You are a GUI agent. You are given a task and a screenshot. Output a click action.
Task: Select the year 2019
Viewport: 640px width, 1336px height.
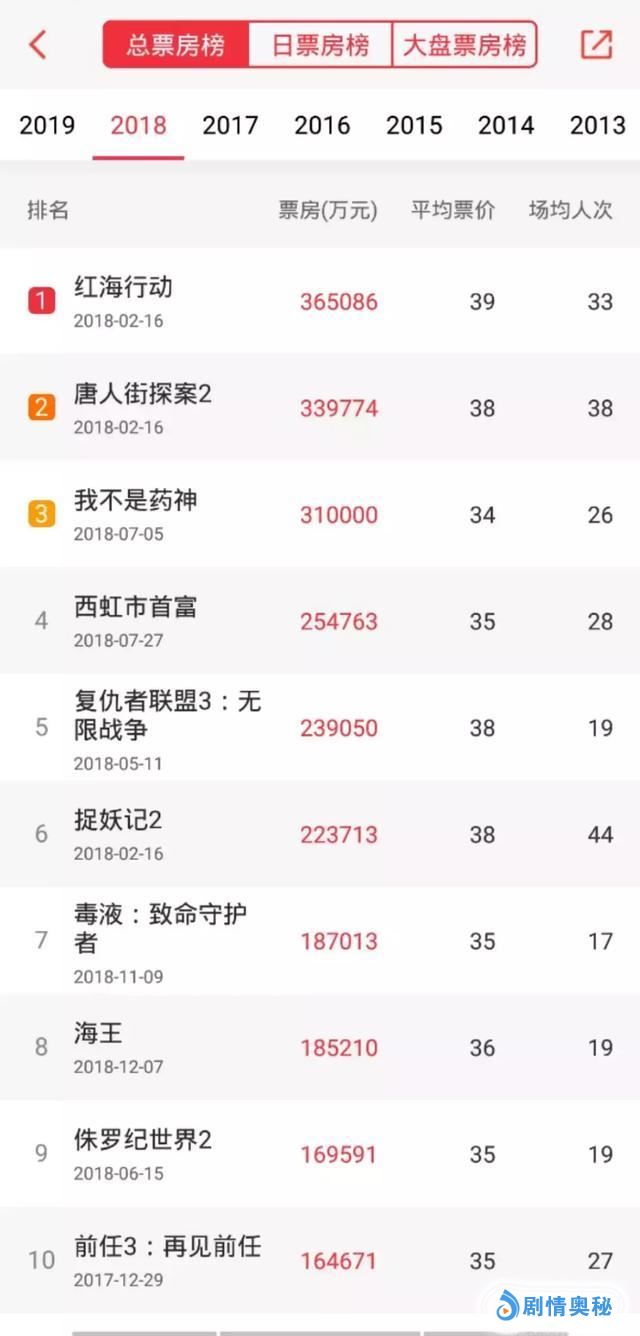[x=47, y=125]
